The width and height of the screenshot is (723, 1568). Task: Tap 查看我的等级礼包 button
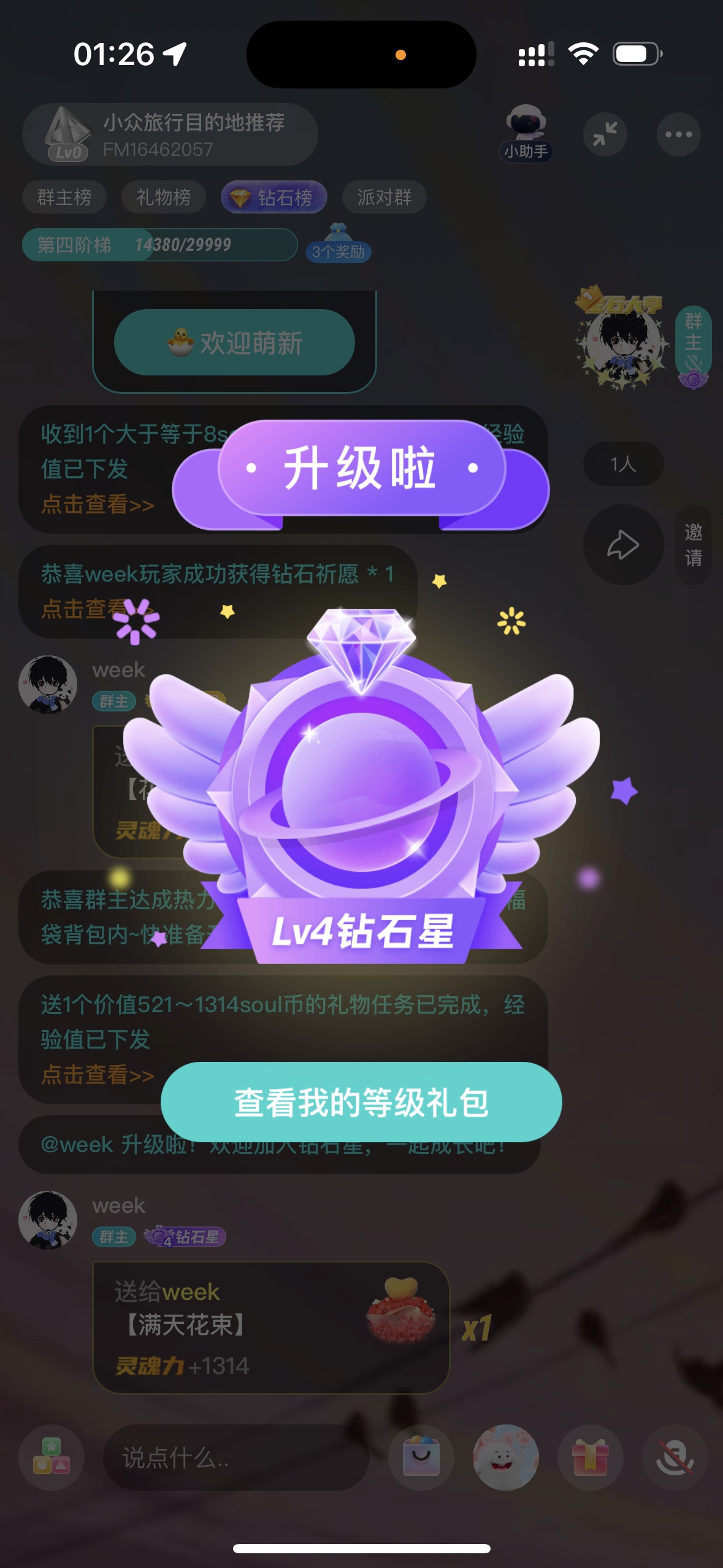click(361, 1102)
